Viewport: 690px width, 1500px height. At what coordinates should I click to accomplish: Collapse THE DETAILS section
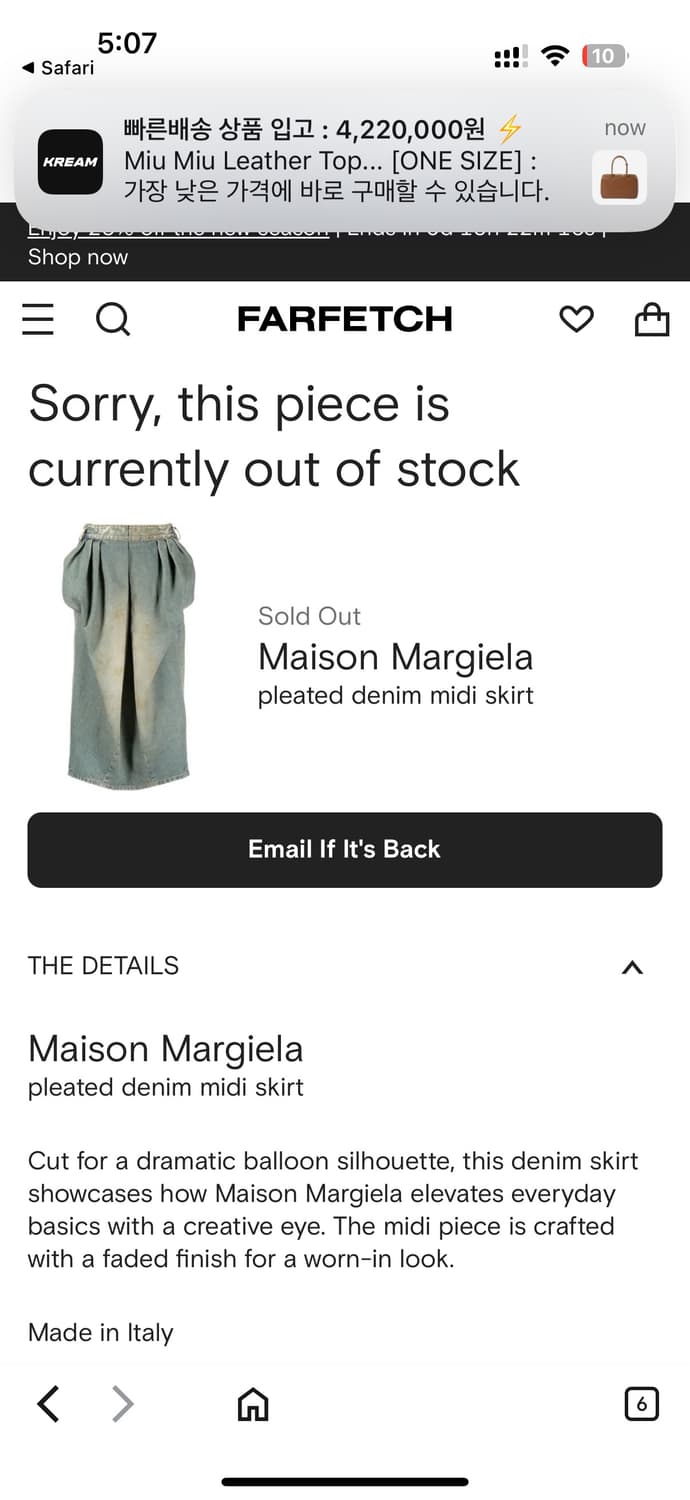pos(632,967)
